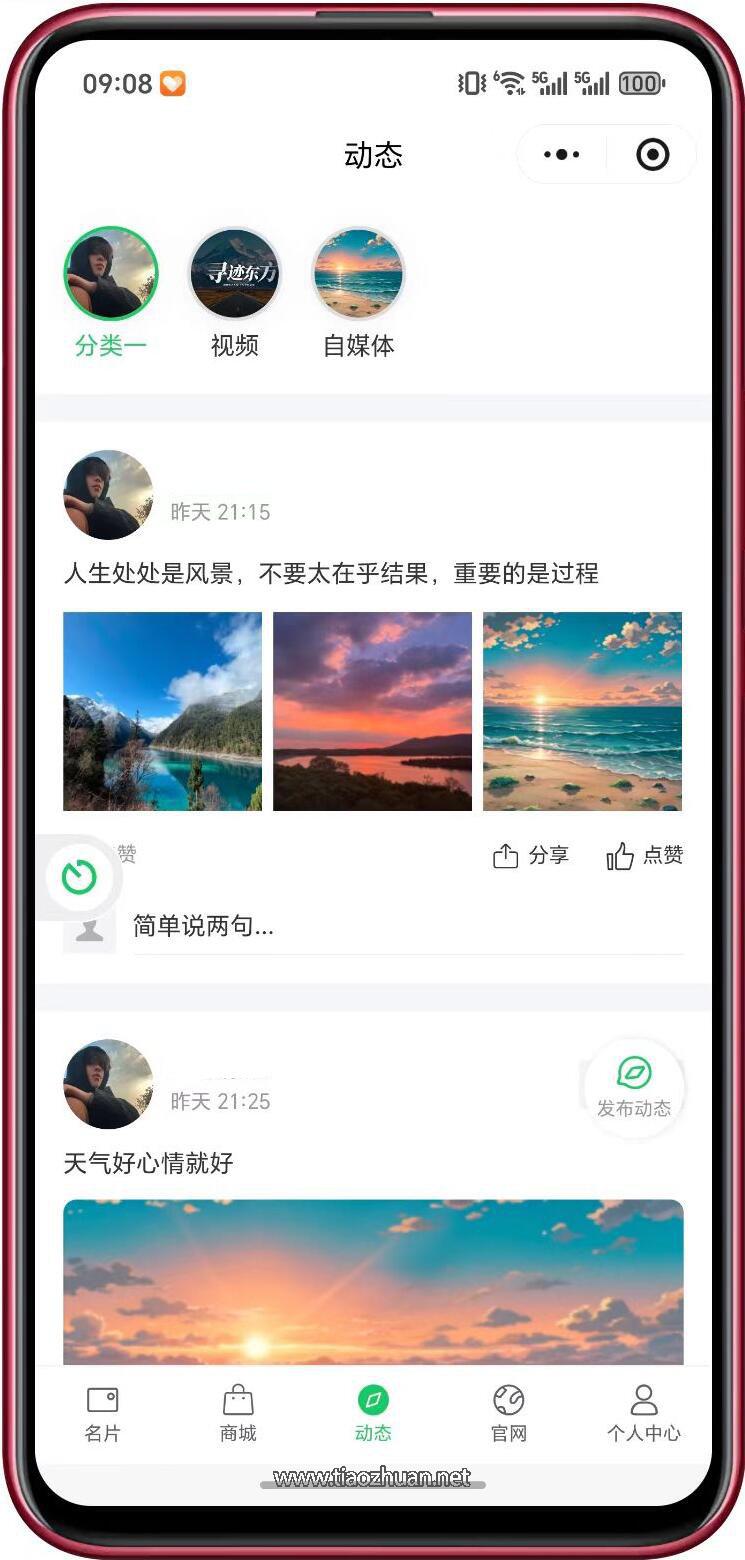The image size is (745, 1560).
Task: Open the beach sunrise photo thumbnail
Action: [x=583, y=710]
